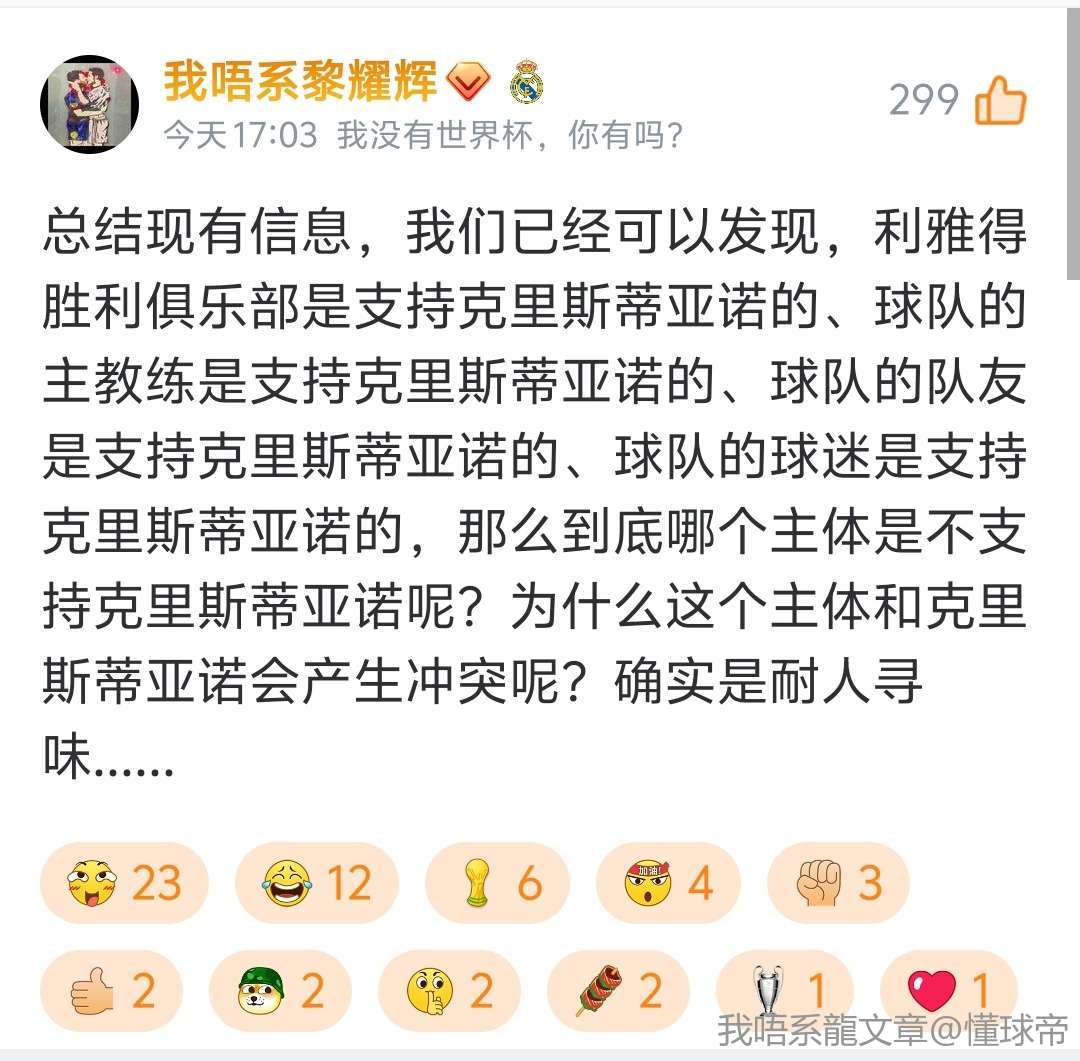Viewport: 1080px width, 1061px height.
Task: Tap the 加油 headband reaction with 4
Action: pyautogui.click(x=667, y=883)
